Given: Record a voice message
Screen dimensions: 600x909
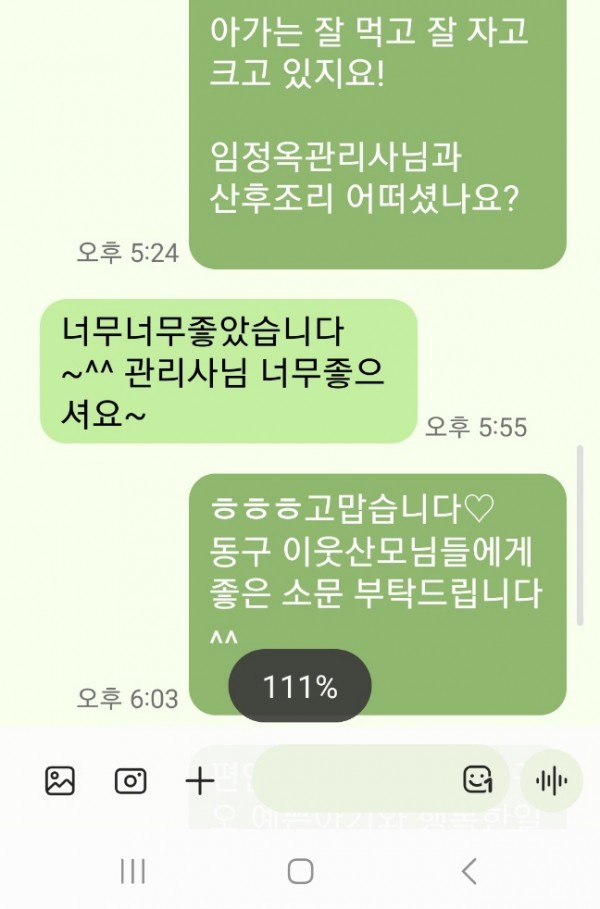Looking at the screenshot, I should (552, 780).
